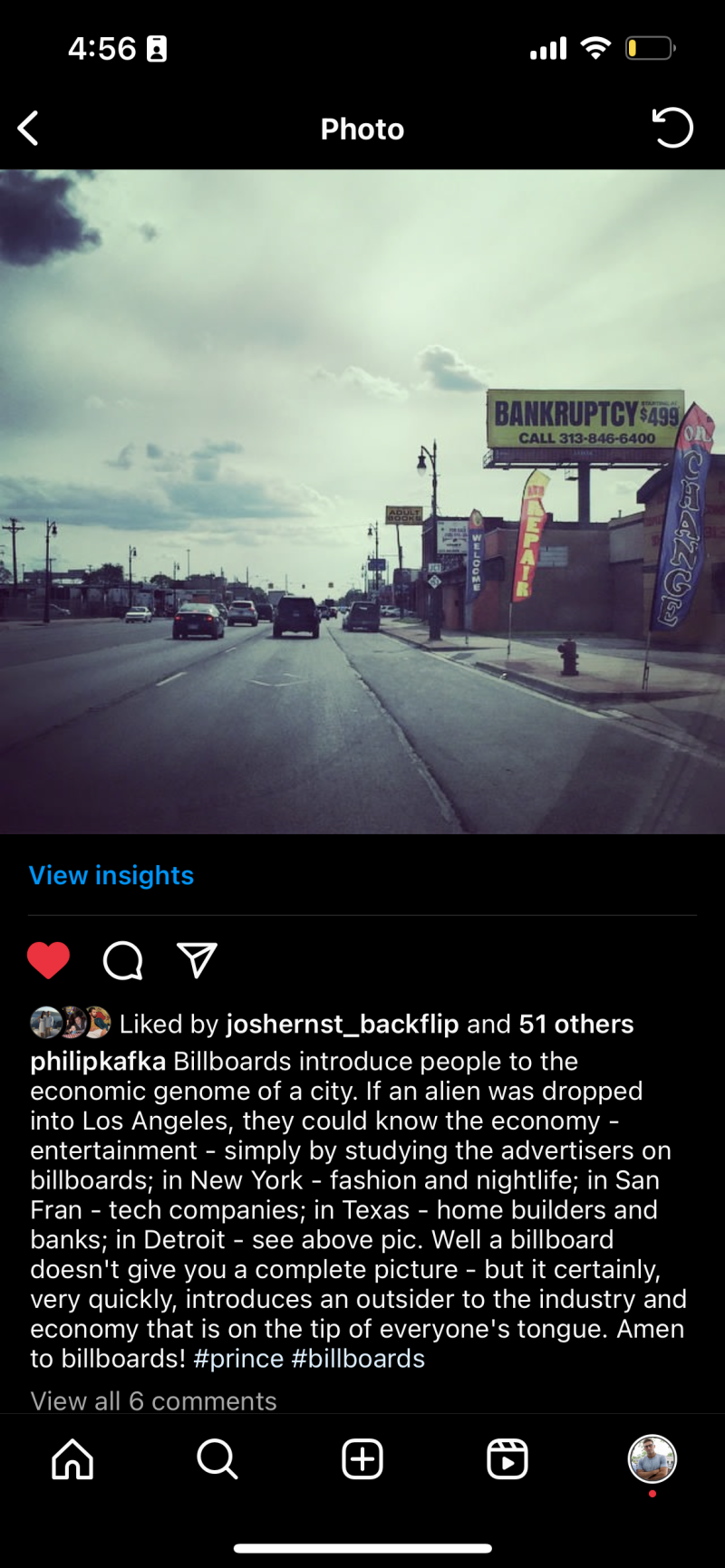Image resolution: width=725 pixels, height=1568 pixels.
Task: Switch to the Search tab
Action: (217, 1459)
